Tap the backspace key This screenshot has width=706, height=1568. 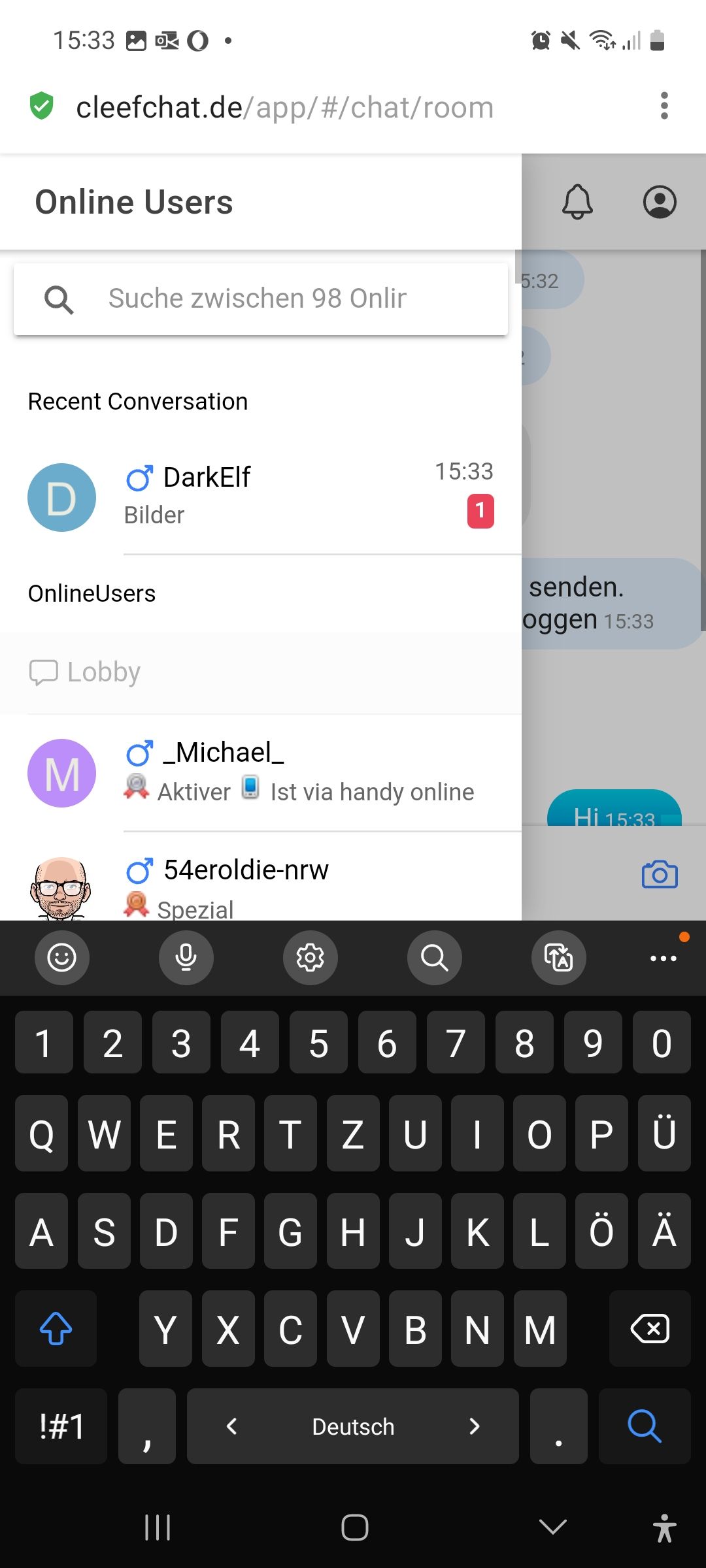coord(650,1329)
